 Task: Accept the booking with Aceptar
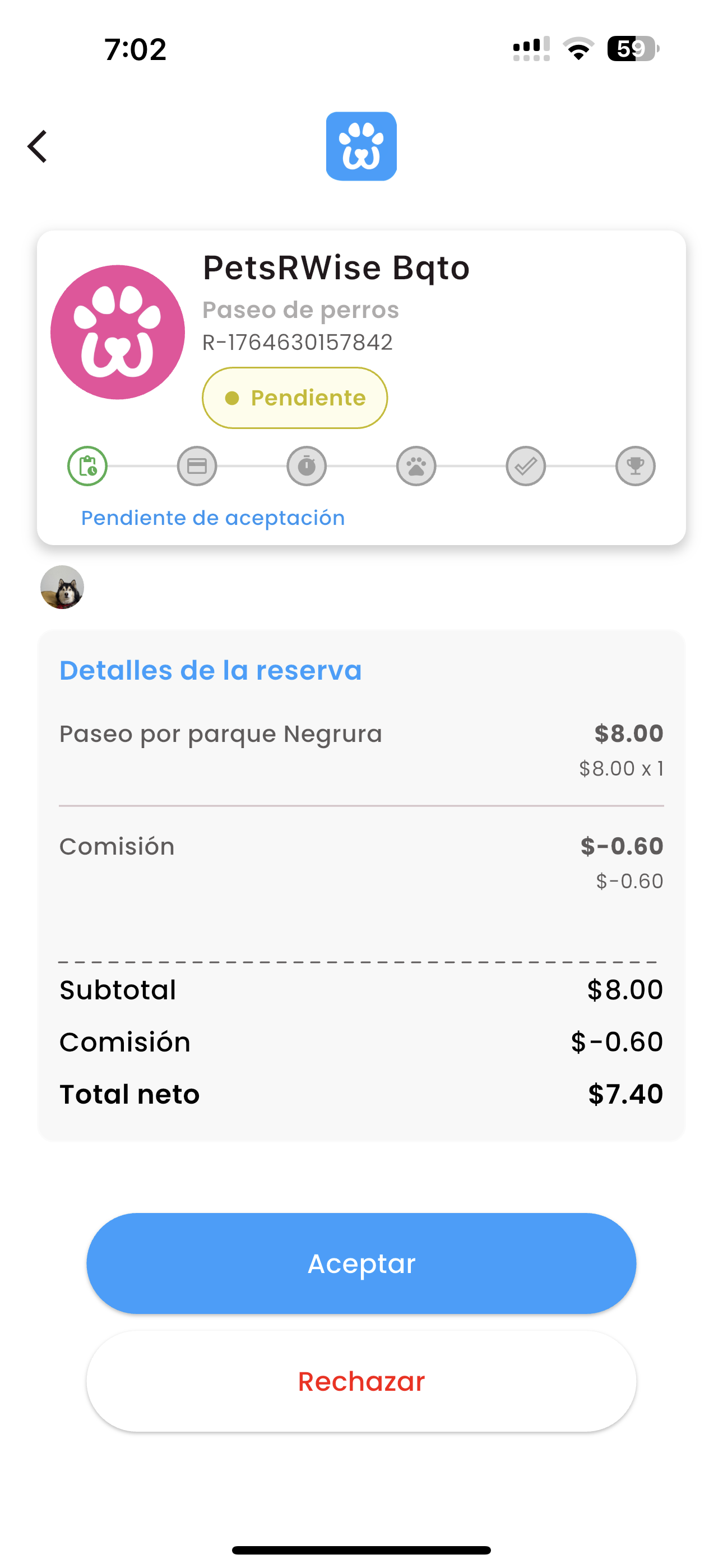(361, 1263)
